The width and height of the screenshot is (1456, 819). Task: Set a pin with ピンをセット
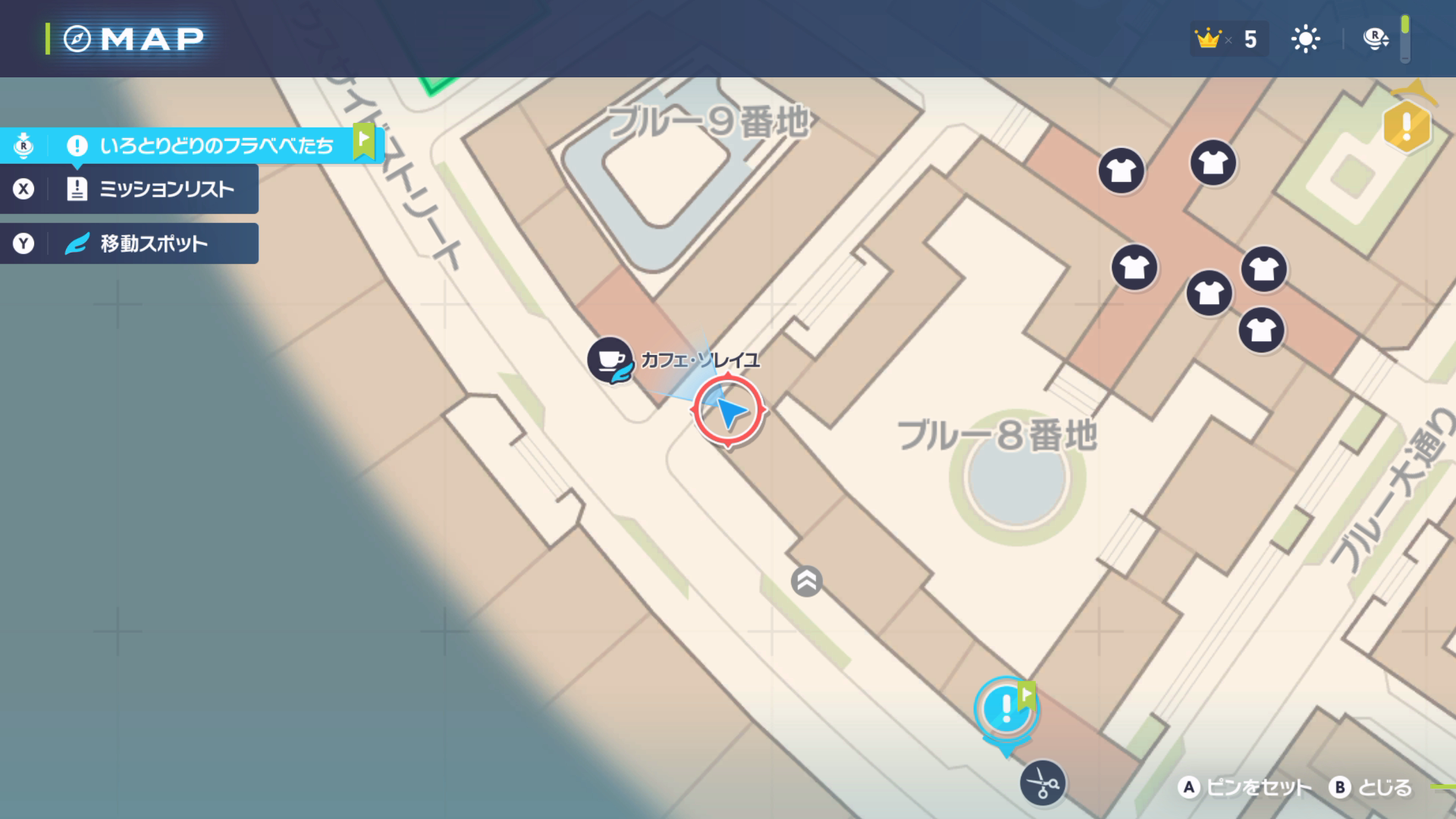pos(1244,788)
